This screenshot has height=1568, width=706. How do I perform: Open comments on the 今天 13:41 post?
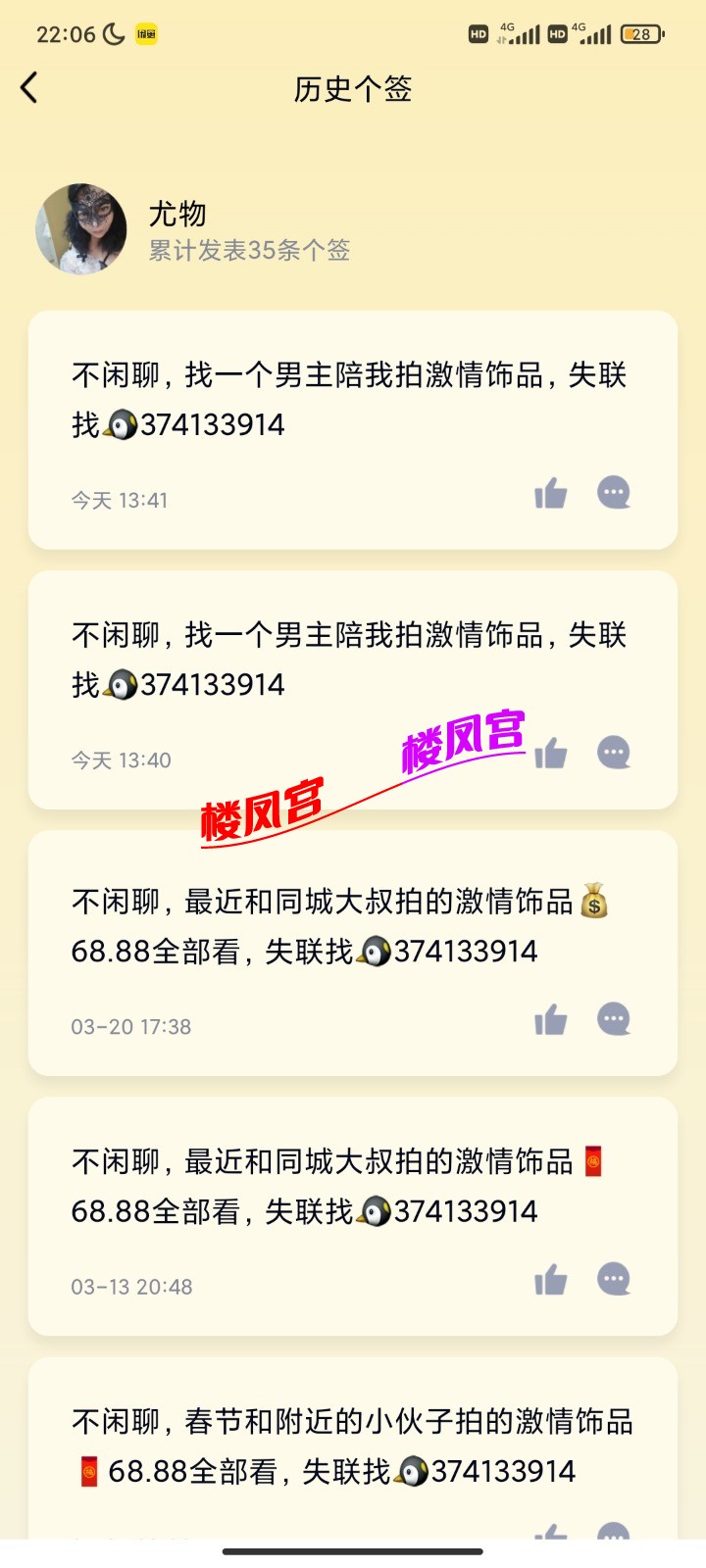614,493
